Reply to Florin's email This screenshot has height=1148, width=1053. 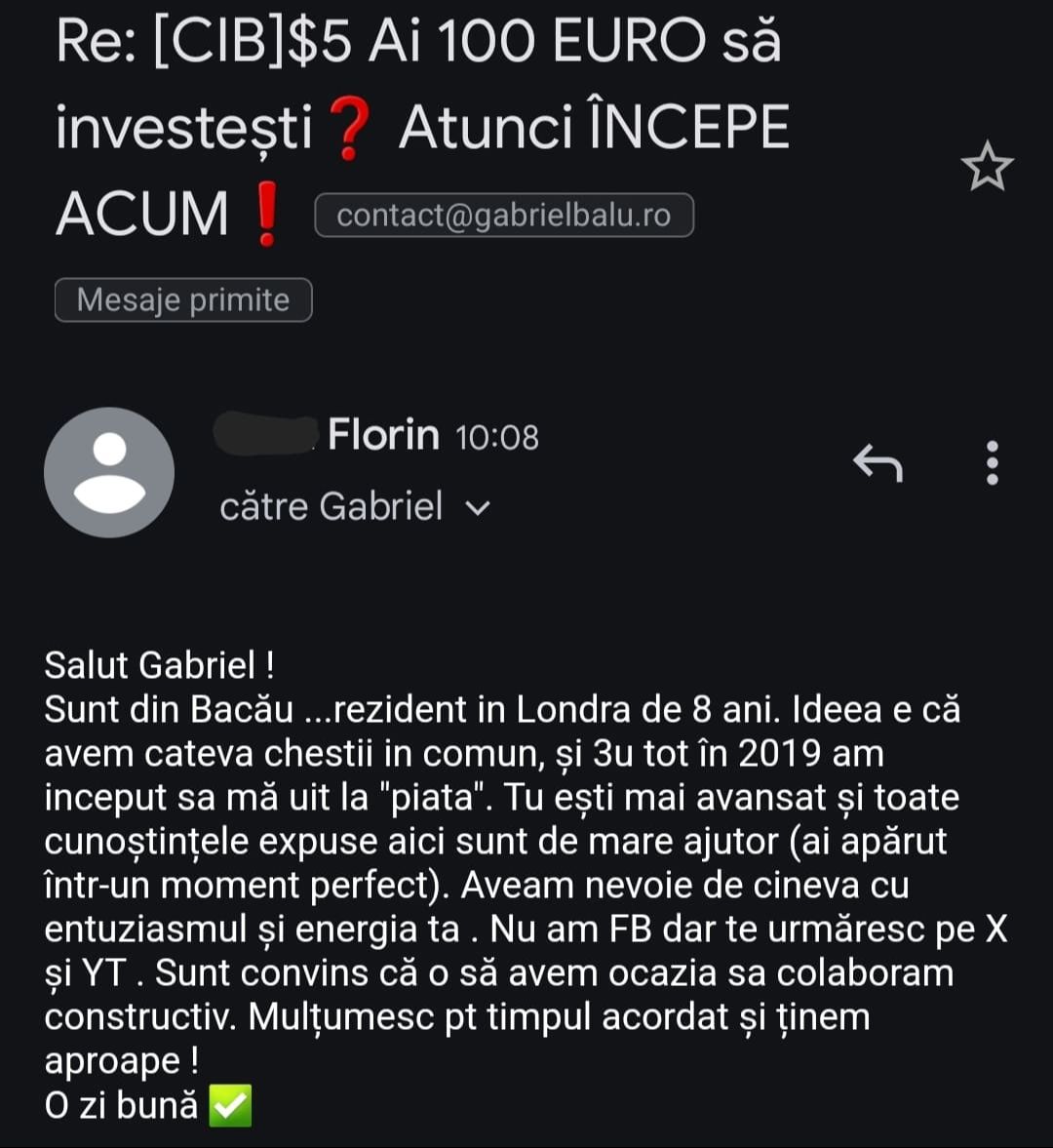pyautogui.click(x=877, y=463)
